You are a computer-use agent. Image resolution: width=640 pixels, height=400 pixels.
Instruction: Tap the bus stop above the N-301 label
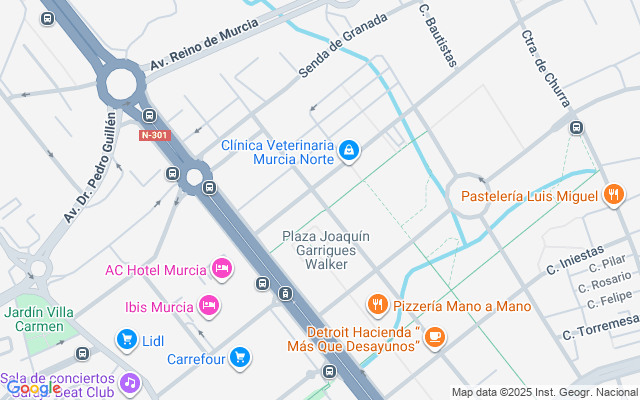point(149,116)
